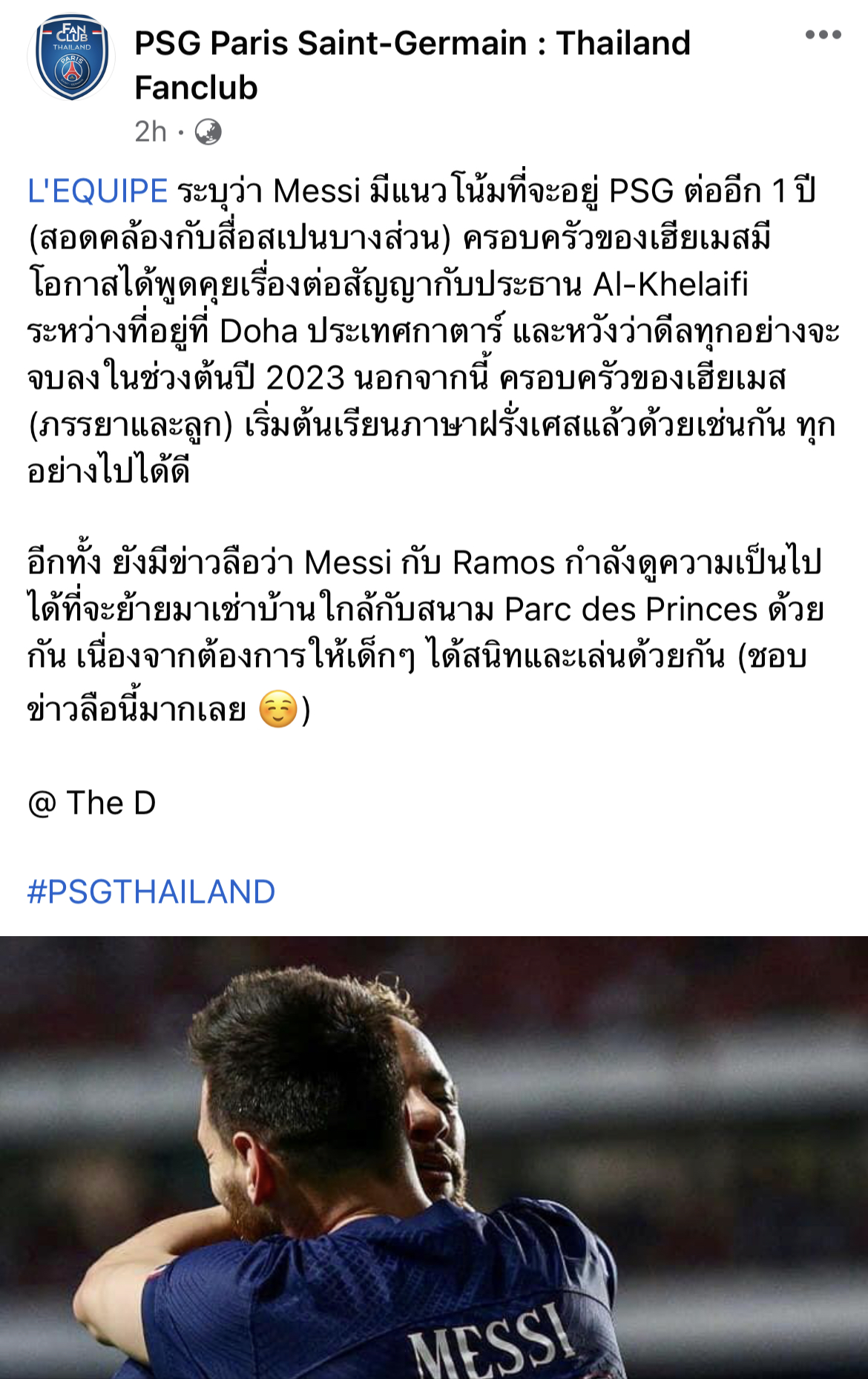Open the post's three-dot options menu
Screen dimensions: 868x1379
[823, 35]
